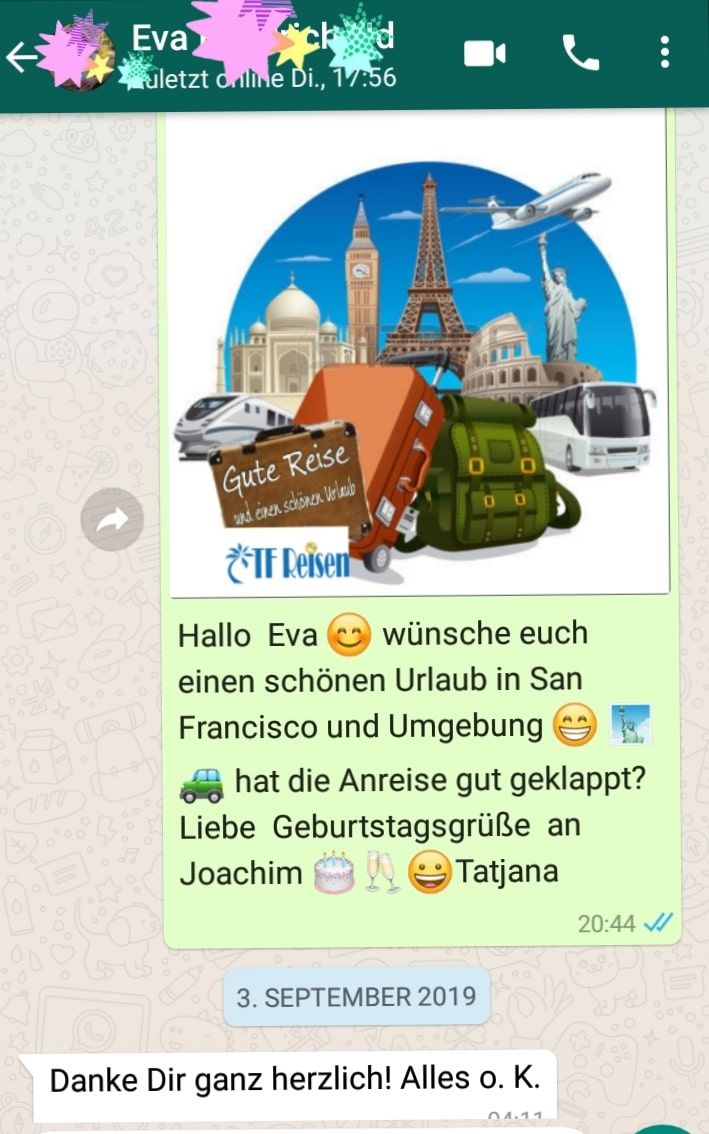
Task: Open the three-dot overflow menu
Action: point(665,53)
